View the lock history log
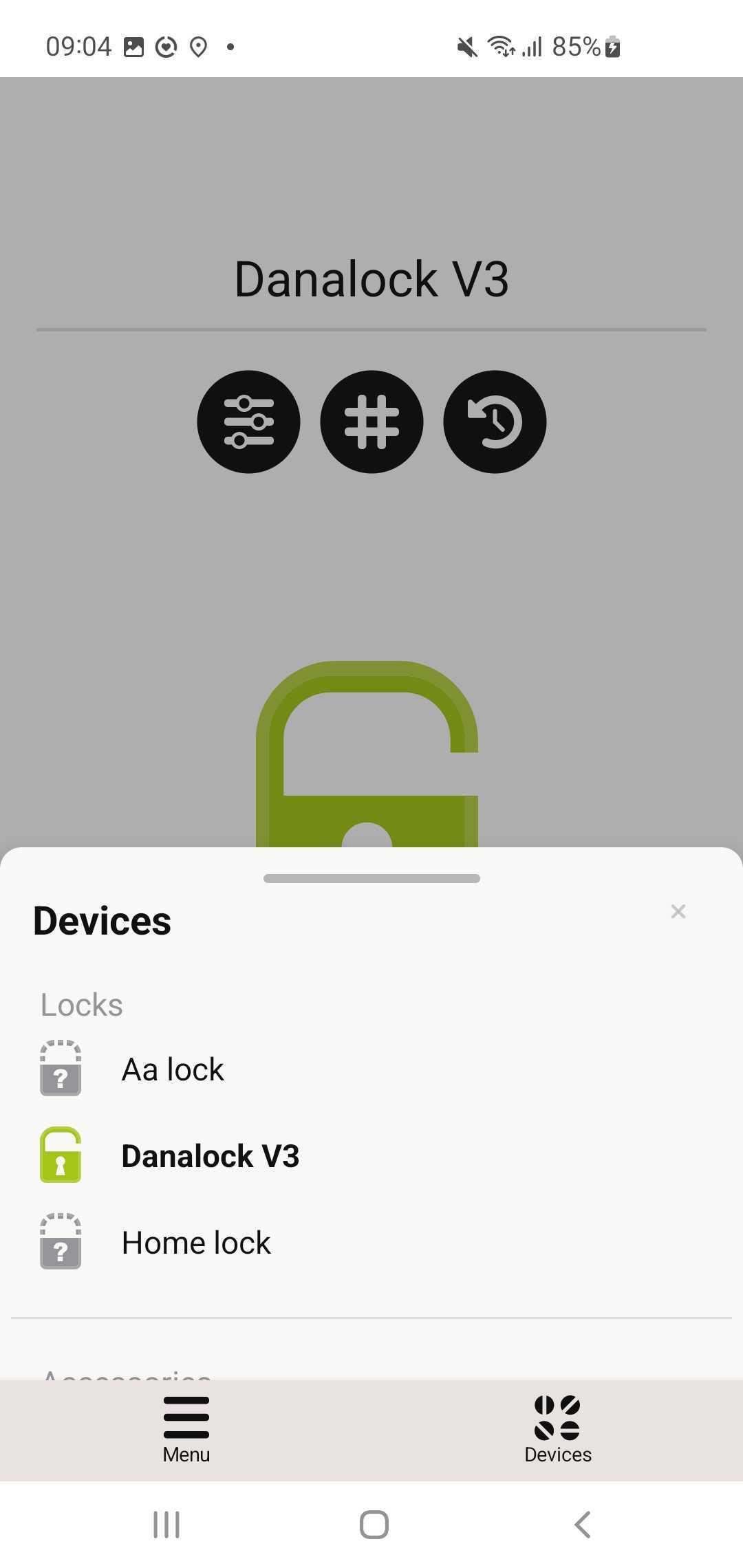The width and height of the screenshot is (743, 1568). (x=495, y=422)
